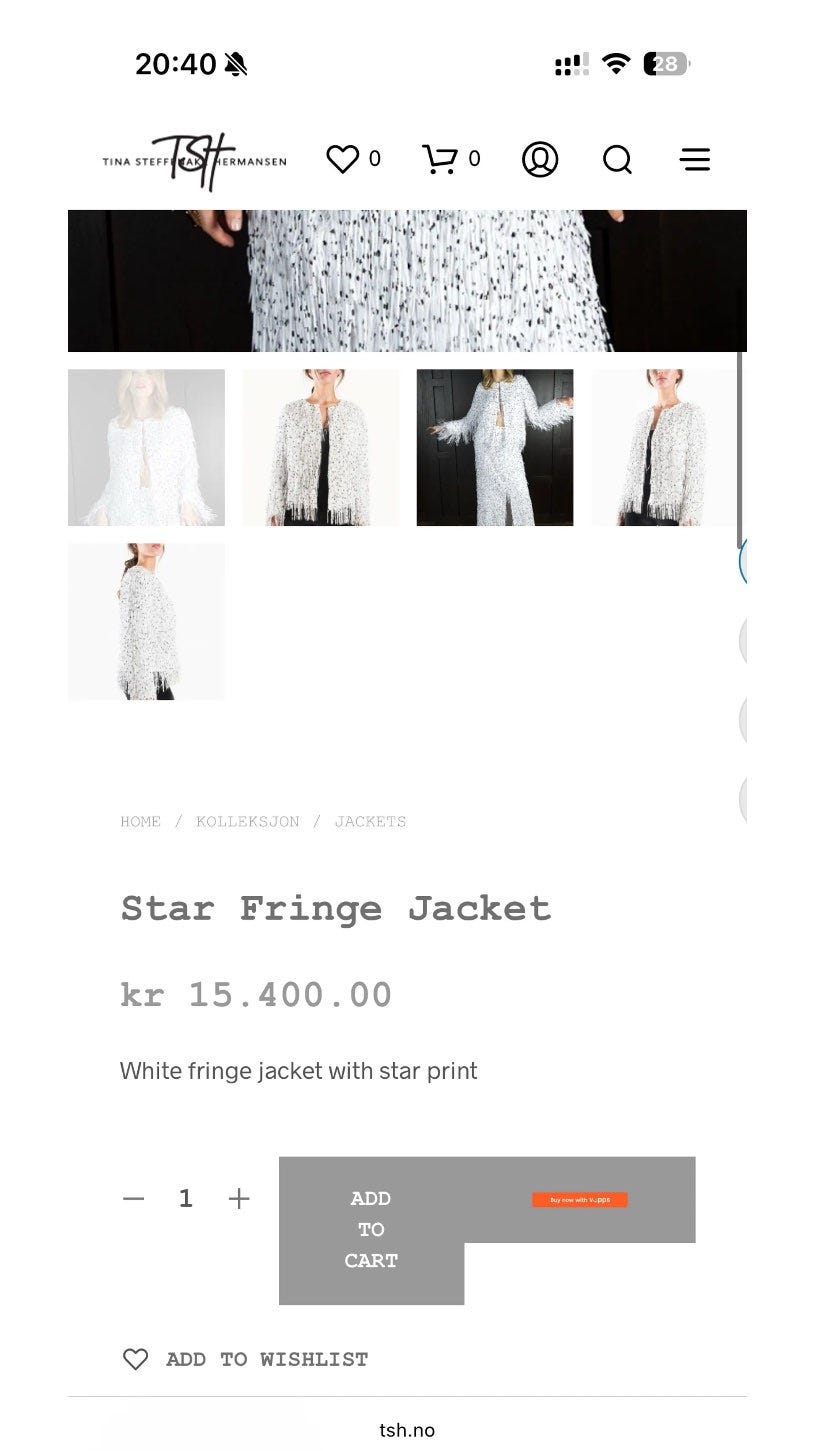Open the hamburger menu

[x=695, y=159]
